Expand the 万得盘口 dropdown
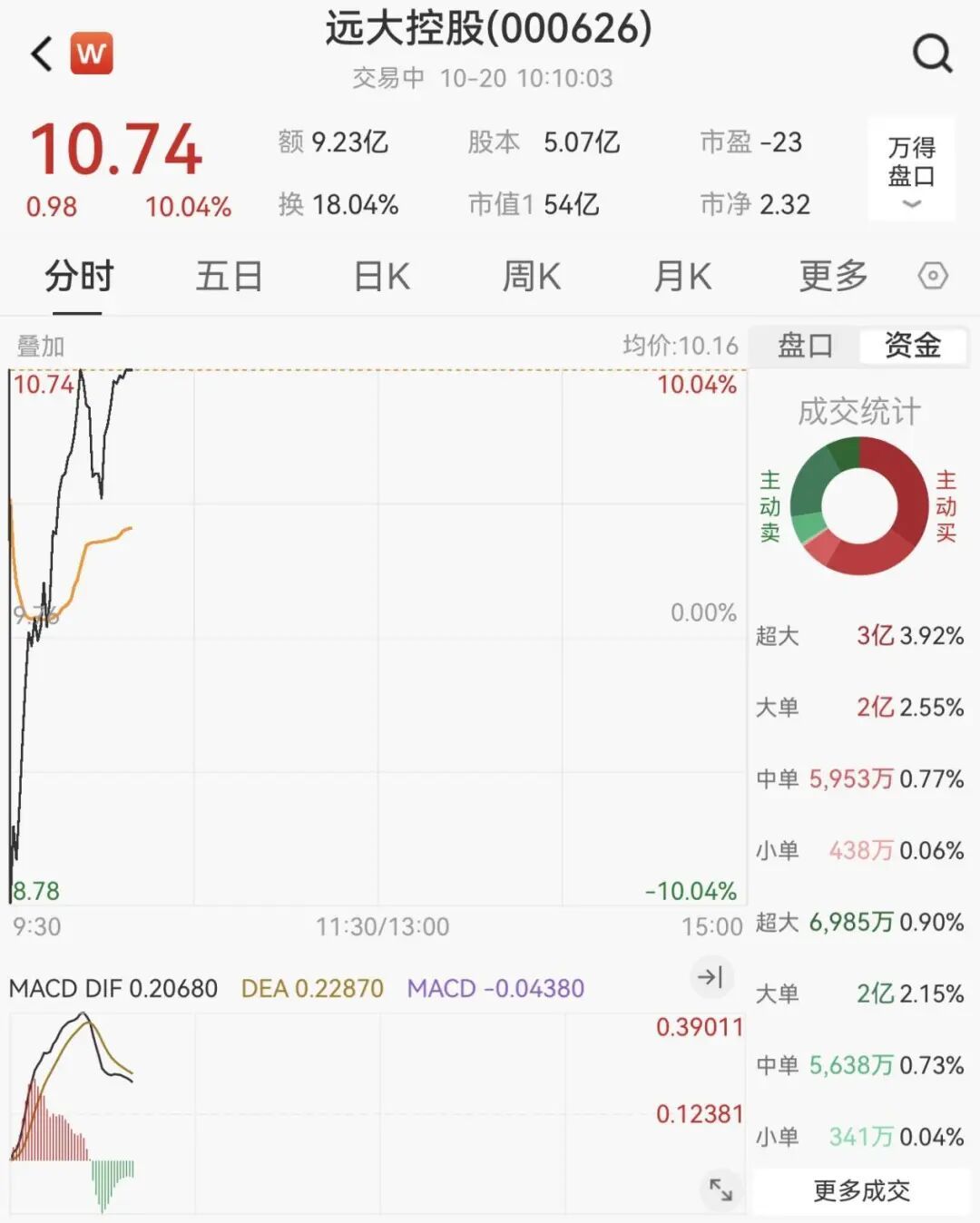980x1223 pixels. tap(911, 170)
